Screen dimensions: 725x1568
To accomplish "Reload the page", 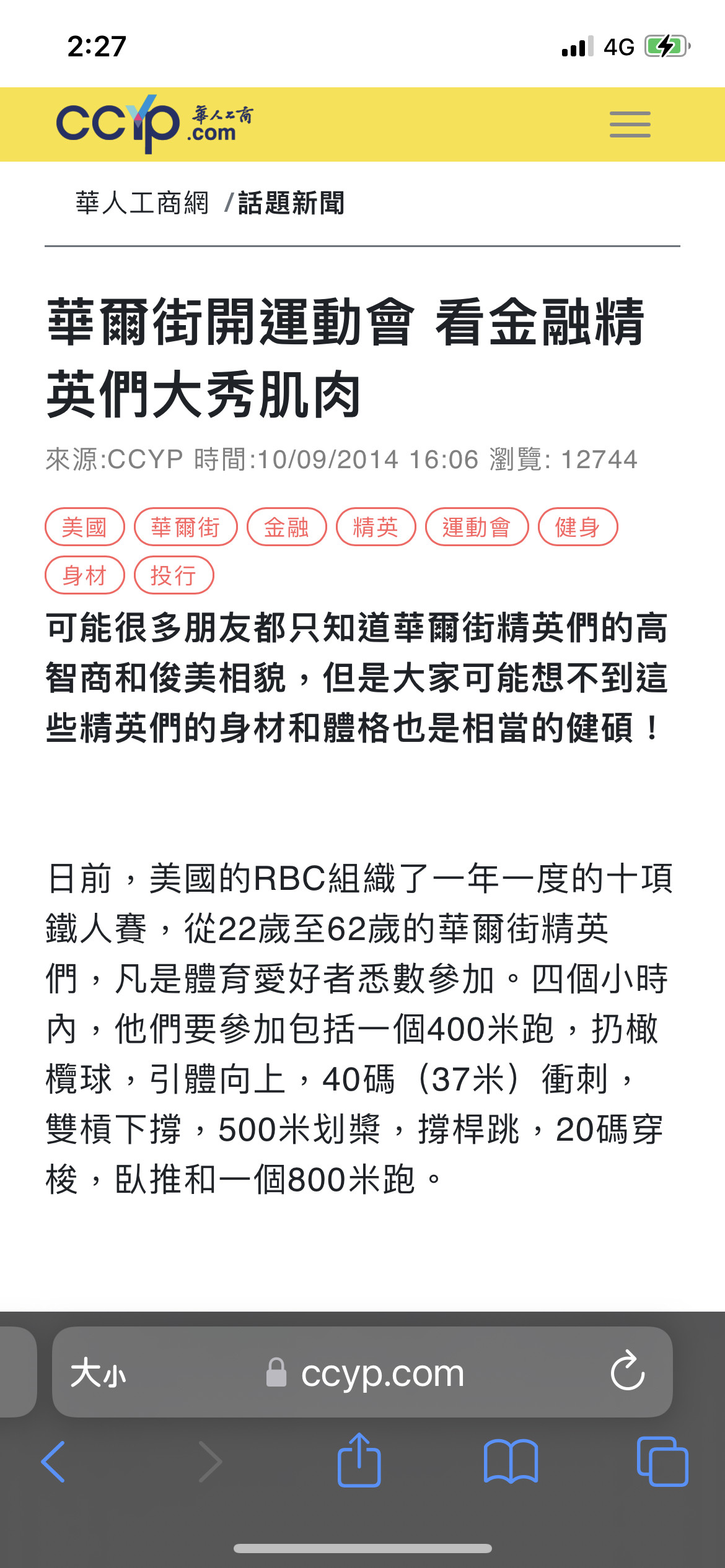I will 628,1370.
